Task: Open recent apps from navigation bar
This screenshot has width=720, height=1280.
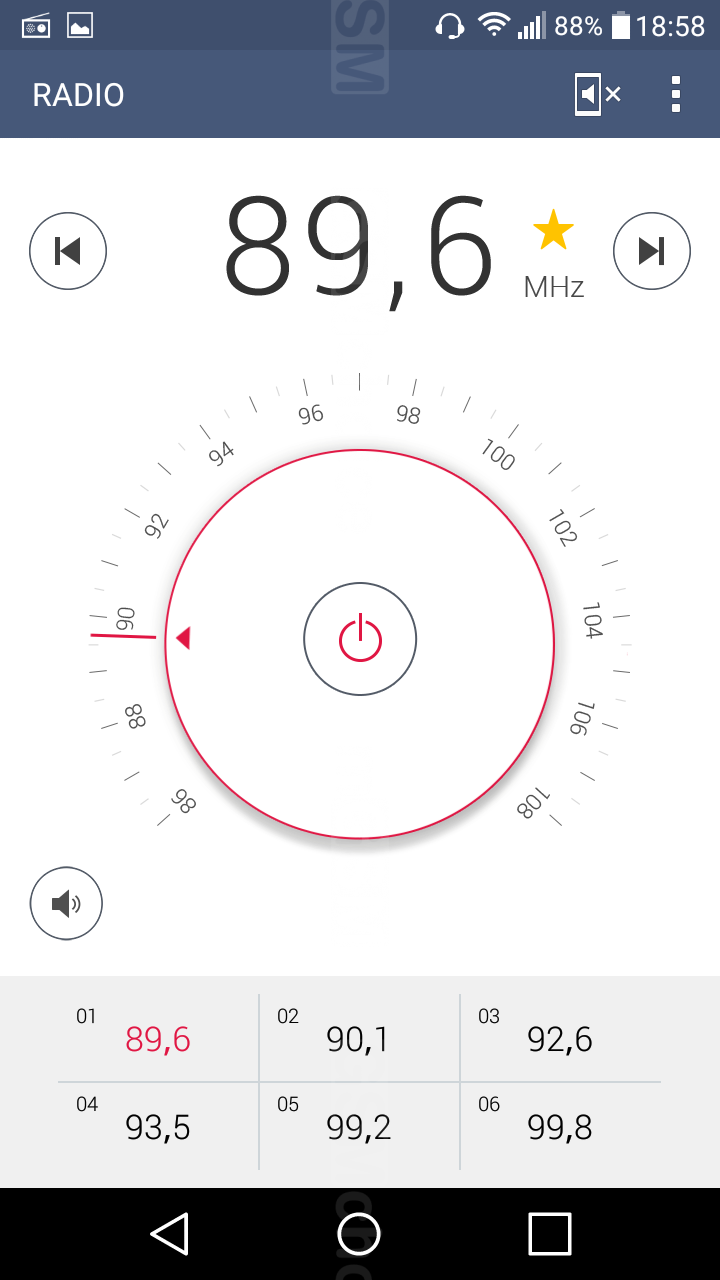Action: coord(550,1234)
